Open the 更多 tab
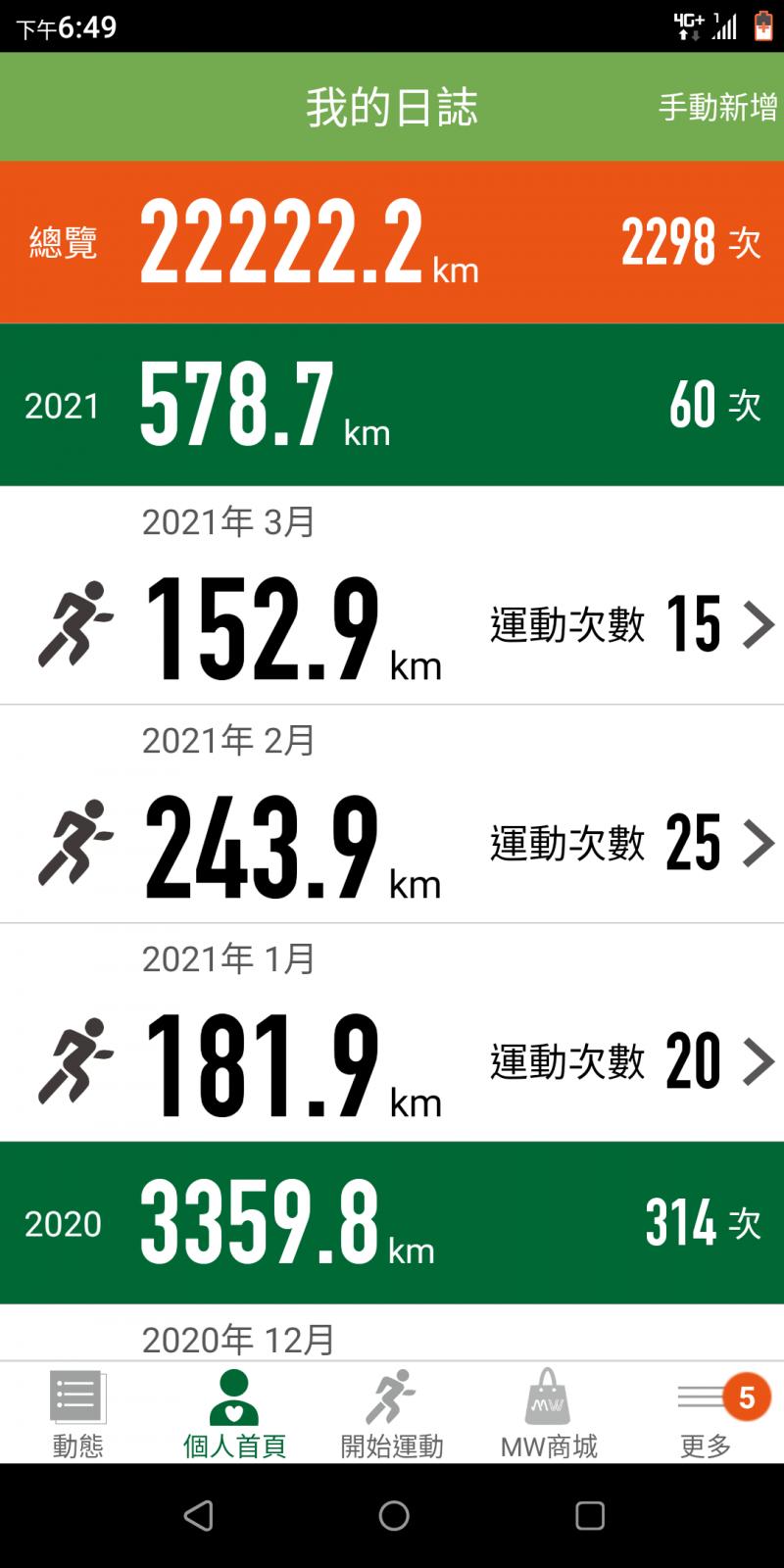Screen dimensions: 784x1568 click(706, 1413)
